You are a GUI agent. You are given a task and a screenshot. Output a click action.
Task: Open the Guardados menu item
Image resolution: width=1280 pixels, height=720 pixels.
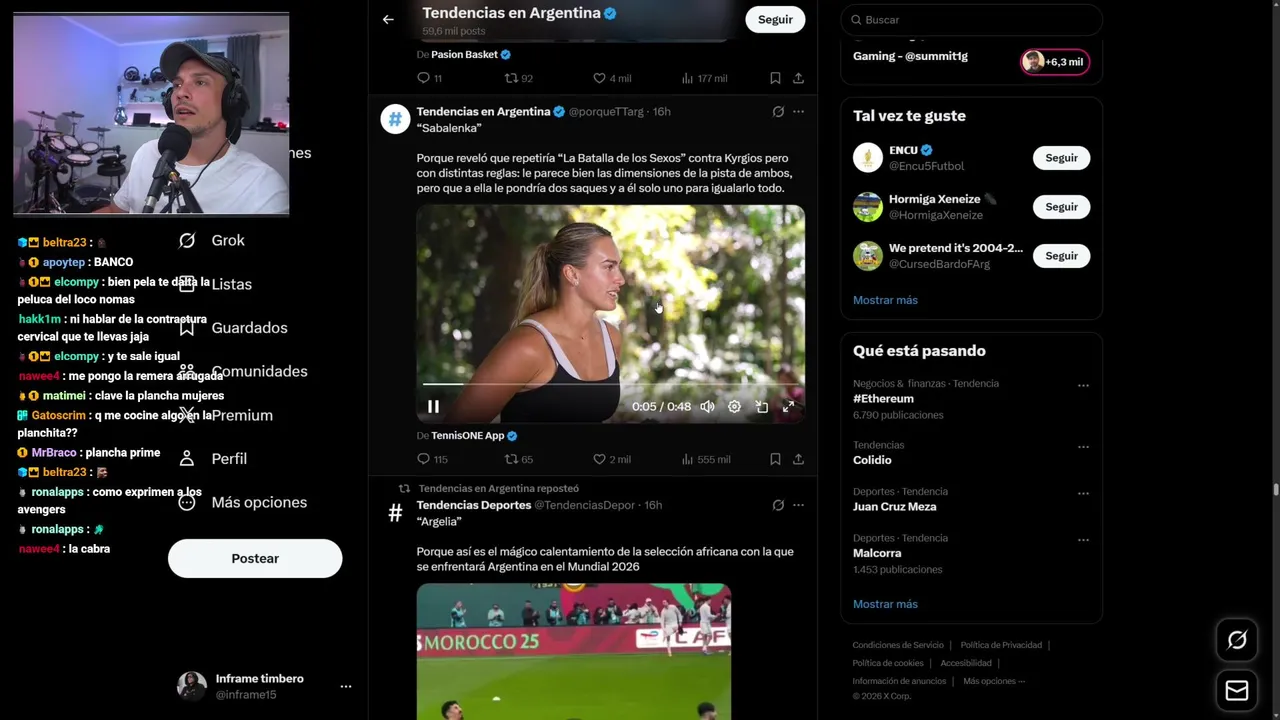[x=249, y=328]
